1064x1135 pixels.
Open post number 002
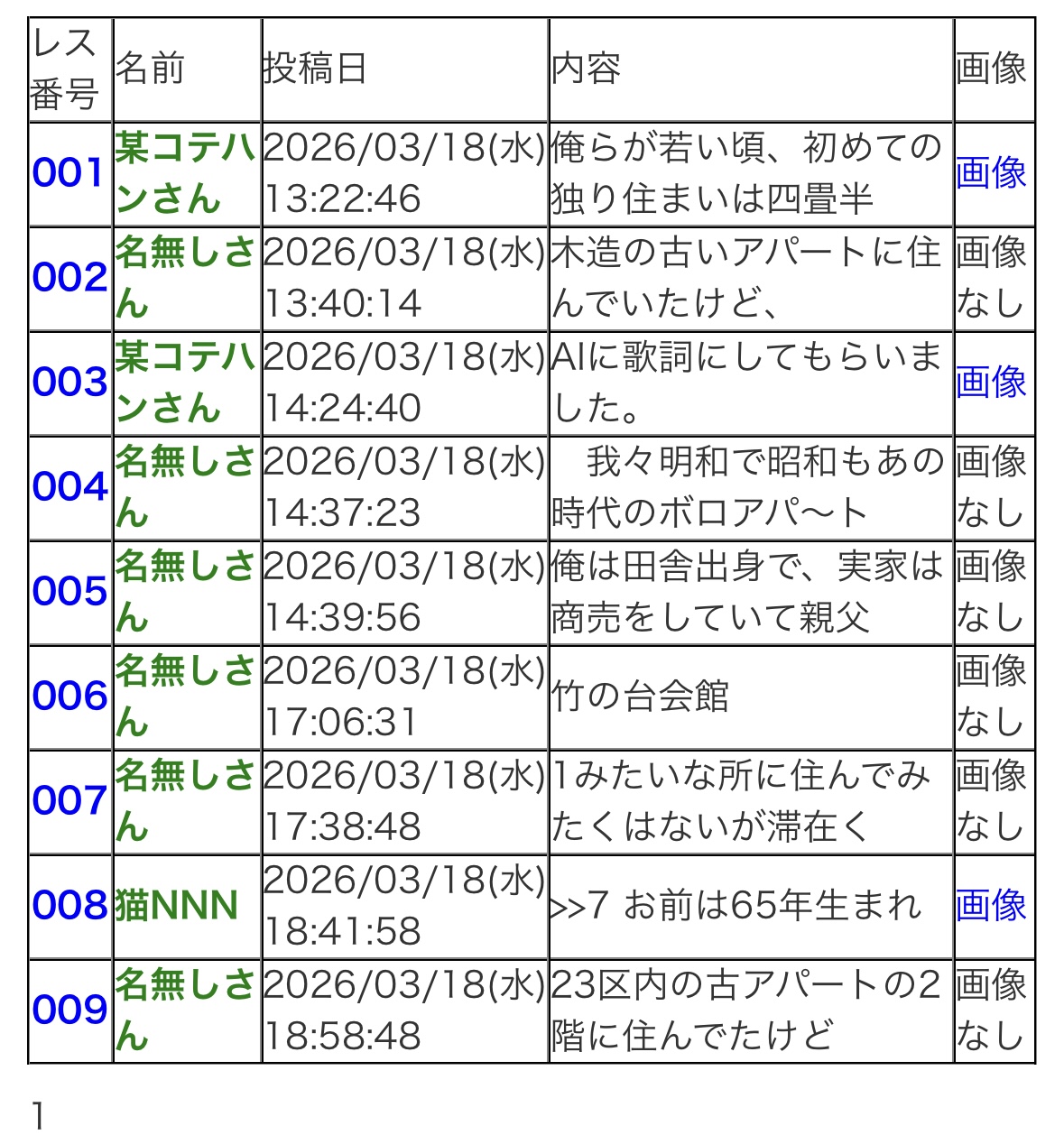[69, 278]
